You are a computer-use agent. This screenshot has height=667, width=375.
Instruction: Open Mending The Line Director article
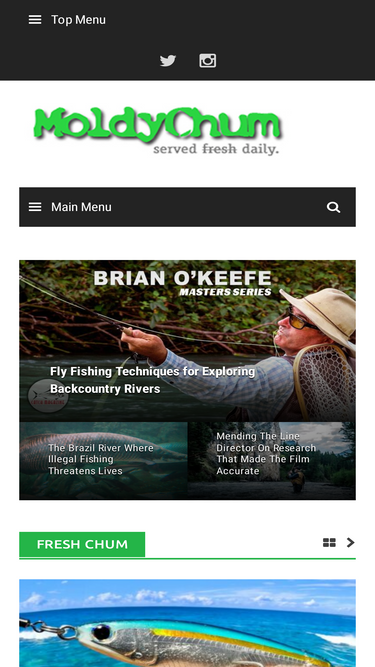click(266, 453)
